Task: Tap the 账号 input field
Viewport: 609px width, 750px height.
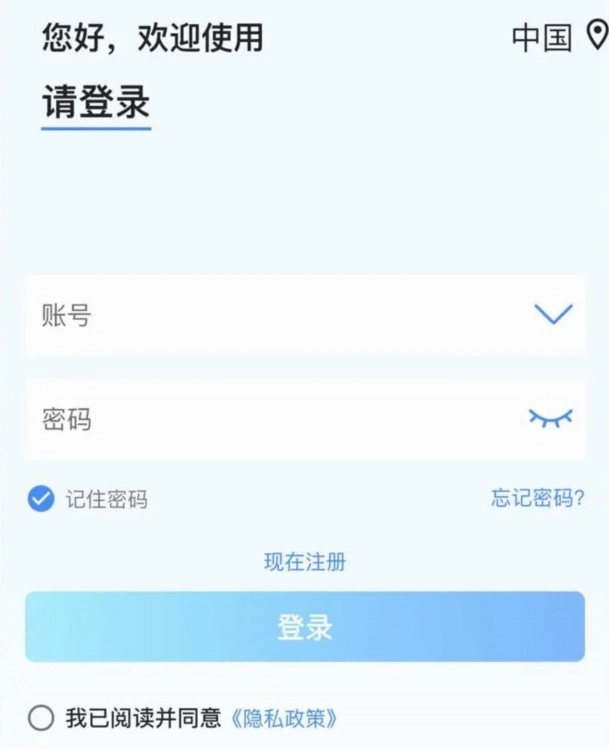Action: pyautogui.click(x=270, y=316)
